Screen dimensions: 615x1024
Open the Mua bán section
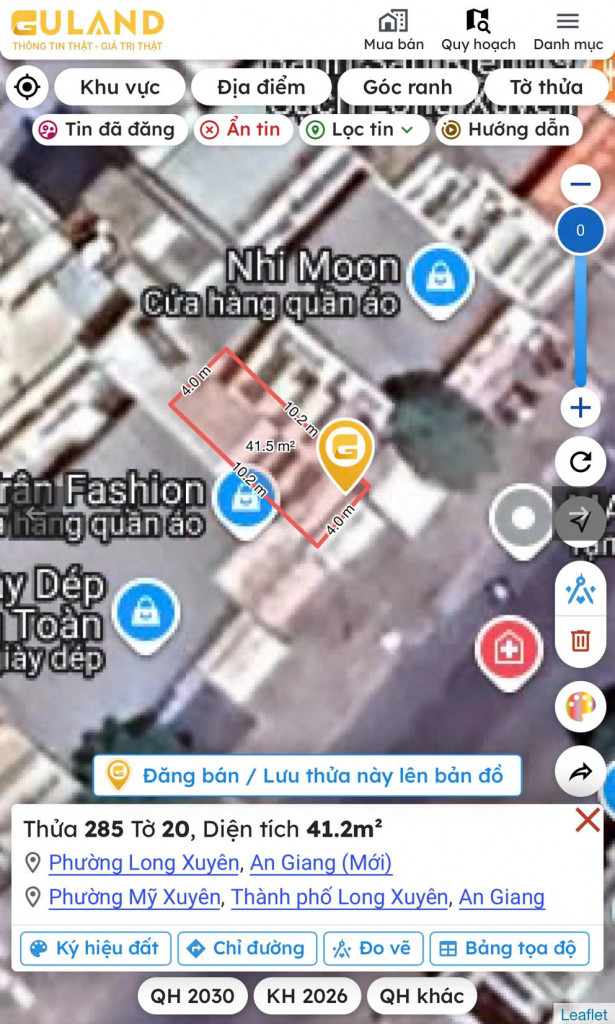pos(393,30)
